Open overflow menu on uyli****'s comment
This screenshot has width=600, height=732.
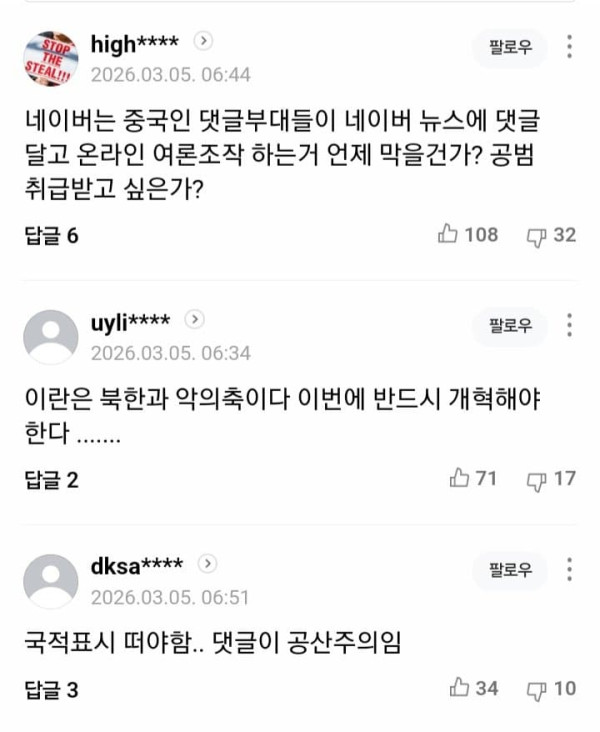(x=569, y=326)
